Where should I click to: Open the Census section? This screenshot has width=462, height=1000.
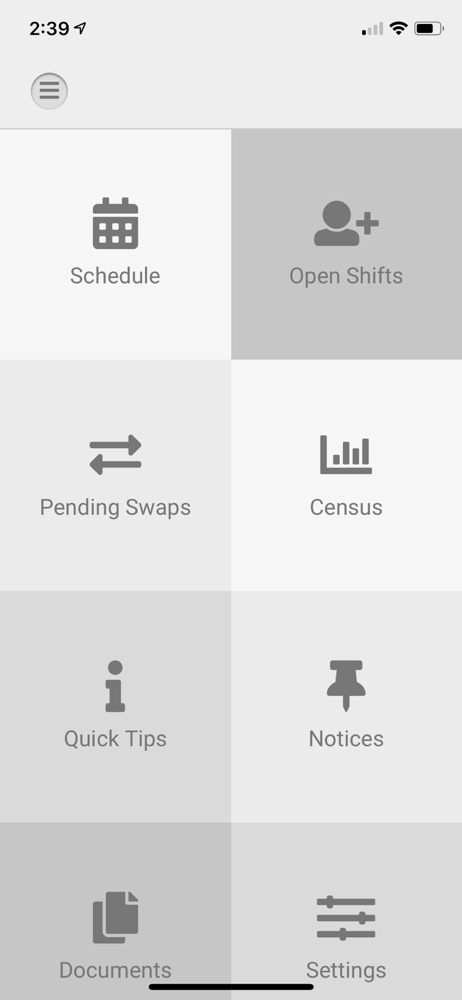346,475
